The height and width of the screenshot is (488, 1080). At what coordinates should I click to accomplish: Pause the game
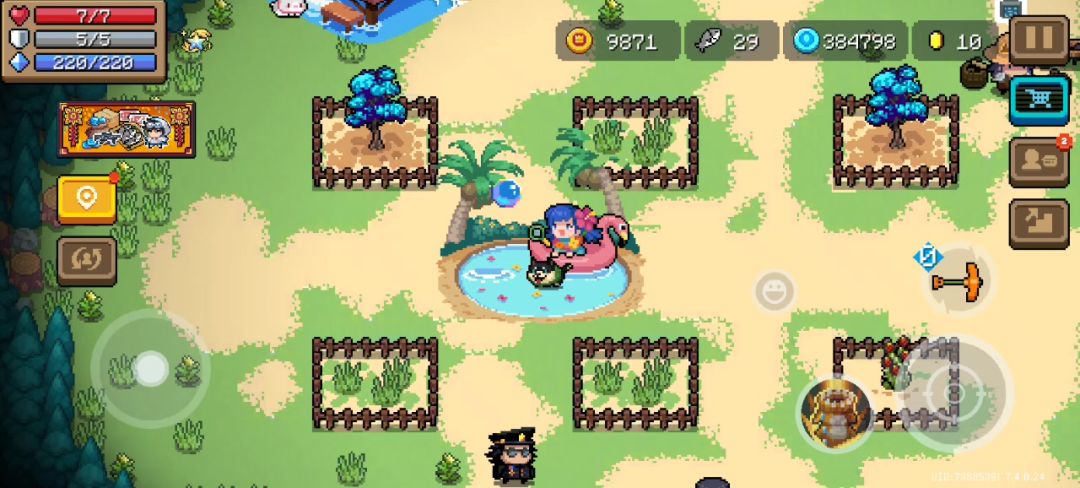click(x=1039, y=40)
